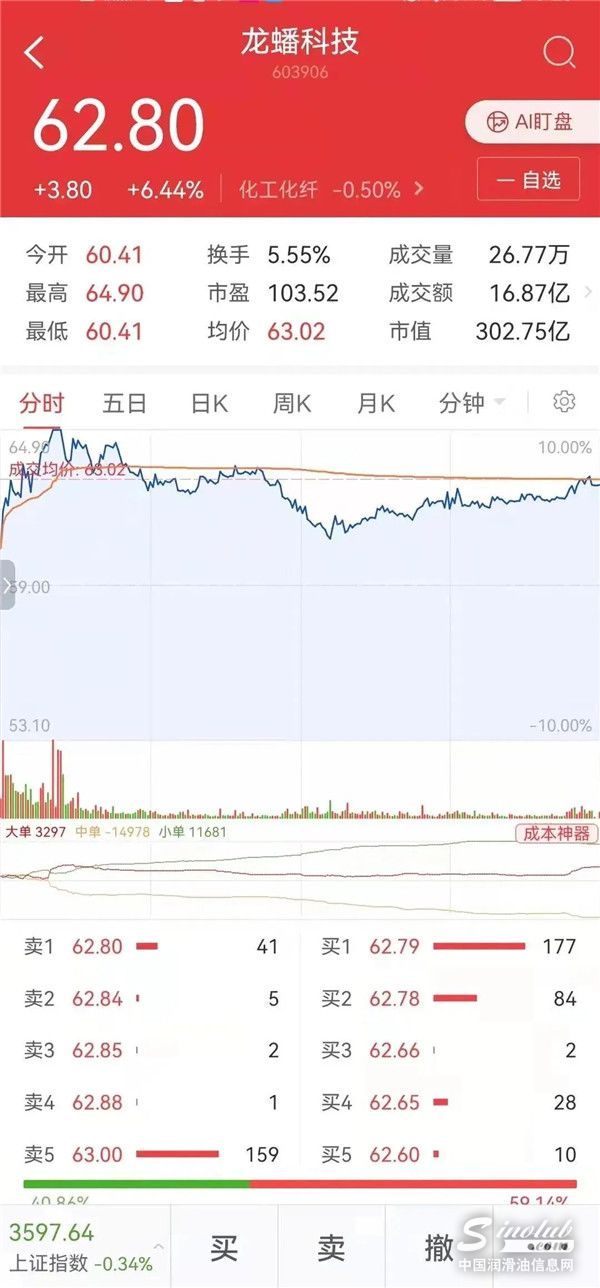Go back using the top-left arrow

[x=34, y=53]
